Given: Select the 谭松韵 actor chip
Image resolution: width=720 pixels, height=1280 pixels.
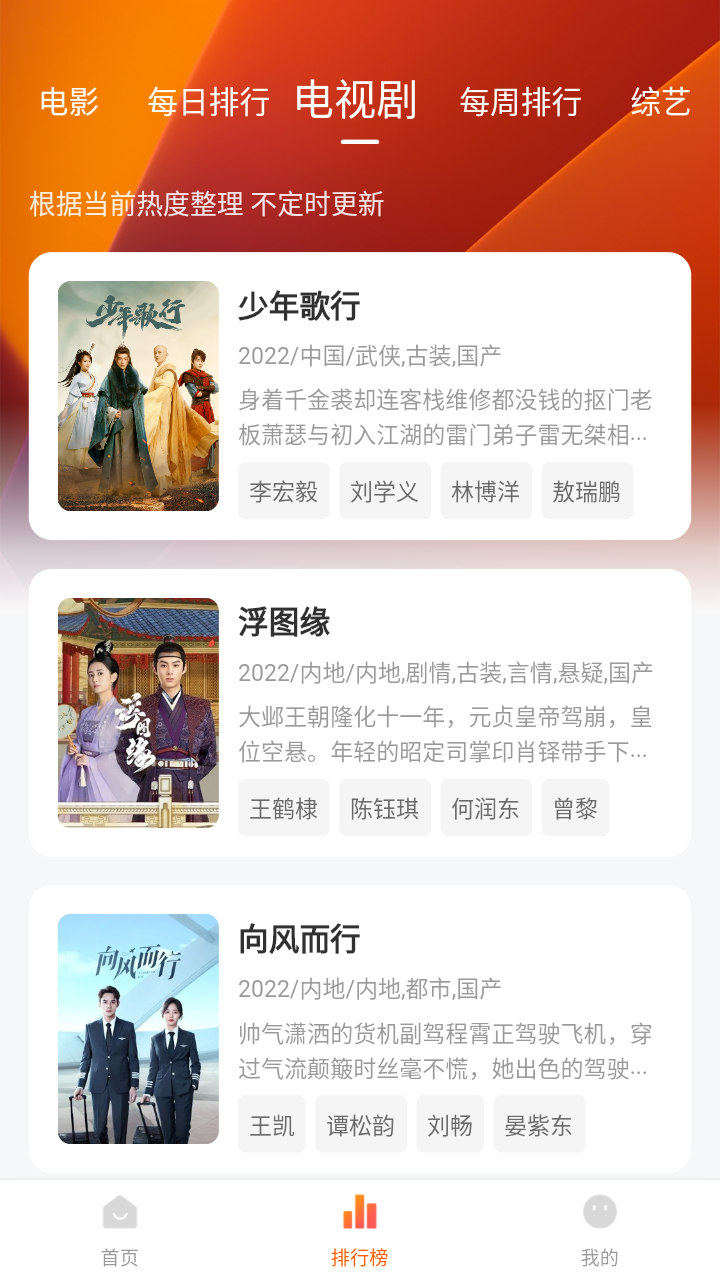Looking at the screenshot, I should pyautogui.click(x=361, y=1124).
